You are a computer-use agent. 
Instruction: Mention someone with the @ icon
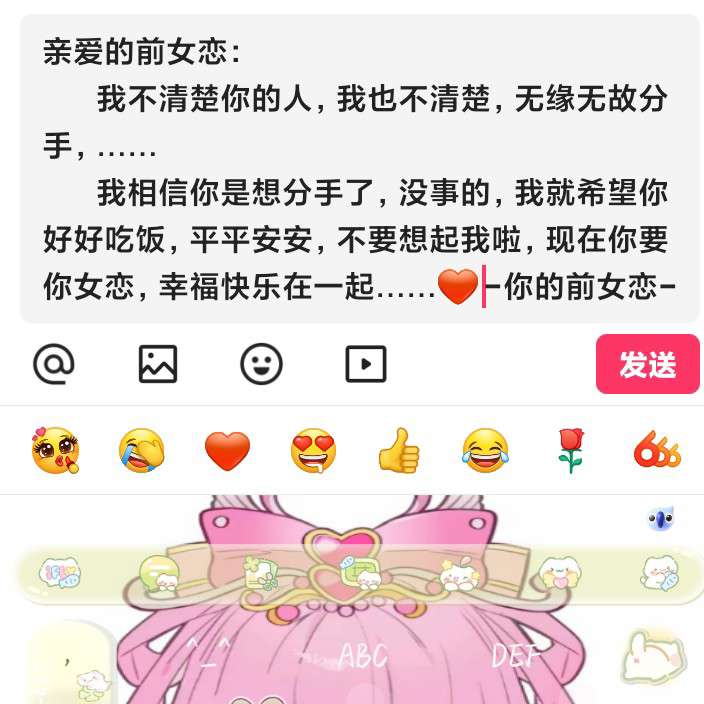54,364
